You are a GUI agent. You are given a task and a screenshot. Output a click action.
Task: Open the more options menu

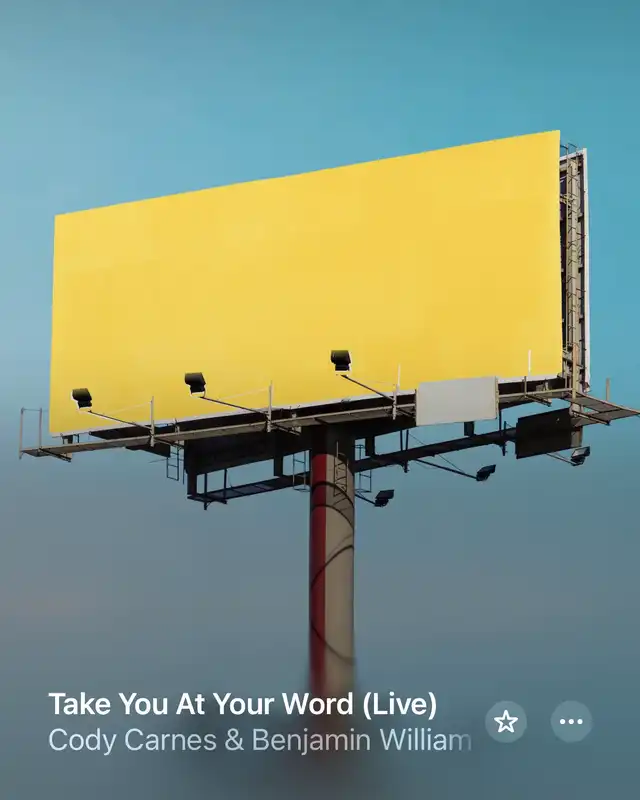(x=571, y=721)
